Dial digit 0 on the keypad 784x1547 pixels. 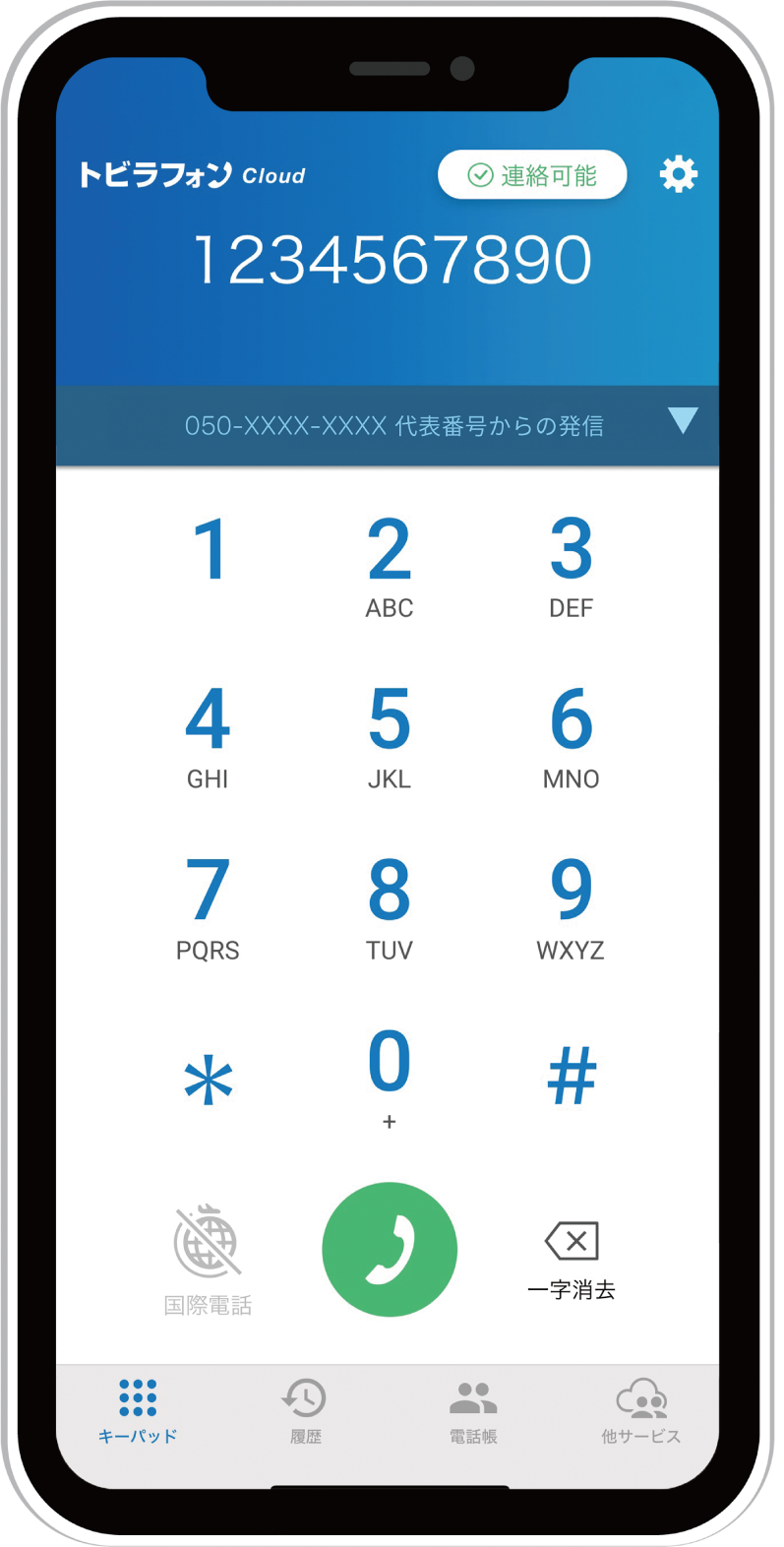tap(390, 1075)
